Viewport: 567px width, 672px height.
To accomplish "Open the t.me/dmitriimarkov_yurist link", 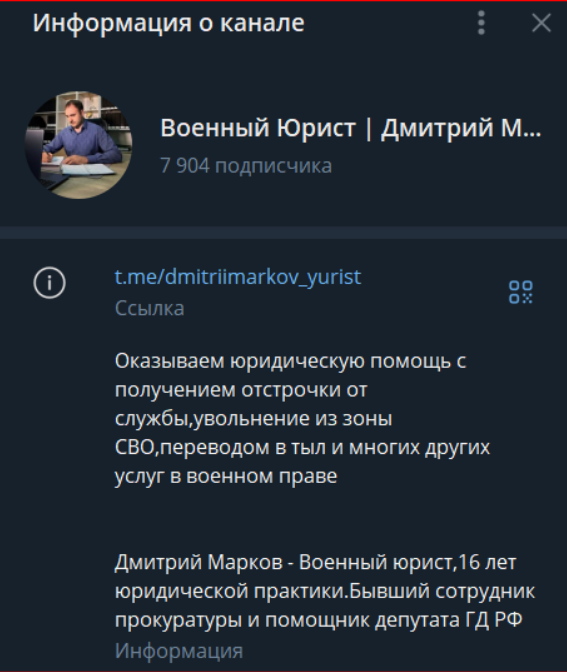I will [238, 277].
